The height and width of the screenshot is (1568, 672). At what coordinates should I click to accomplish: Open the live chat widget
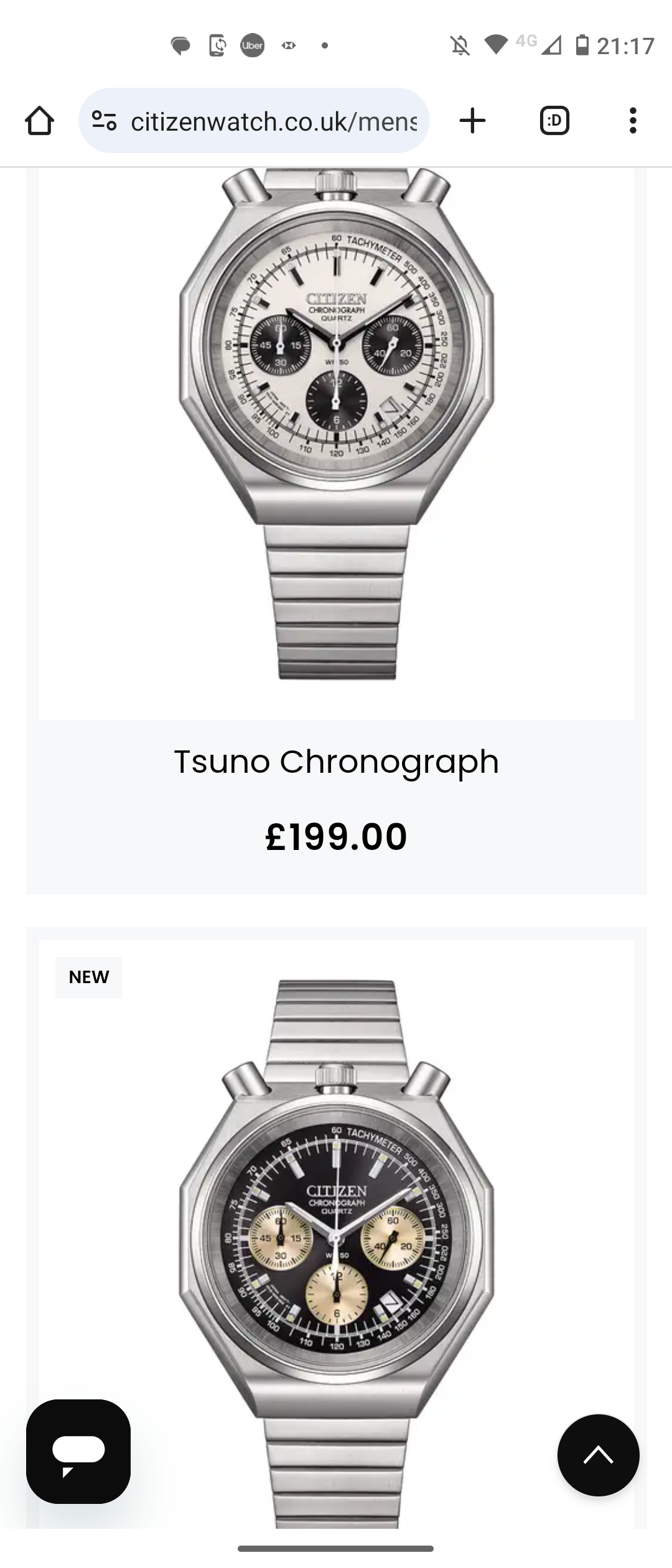(78, 1451)
